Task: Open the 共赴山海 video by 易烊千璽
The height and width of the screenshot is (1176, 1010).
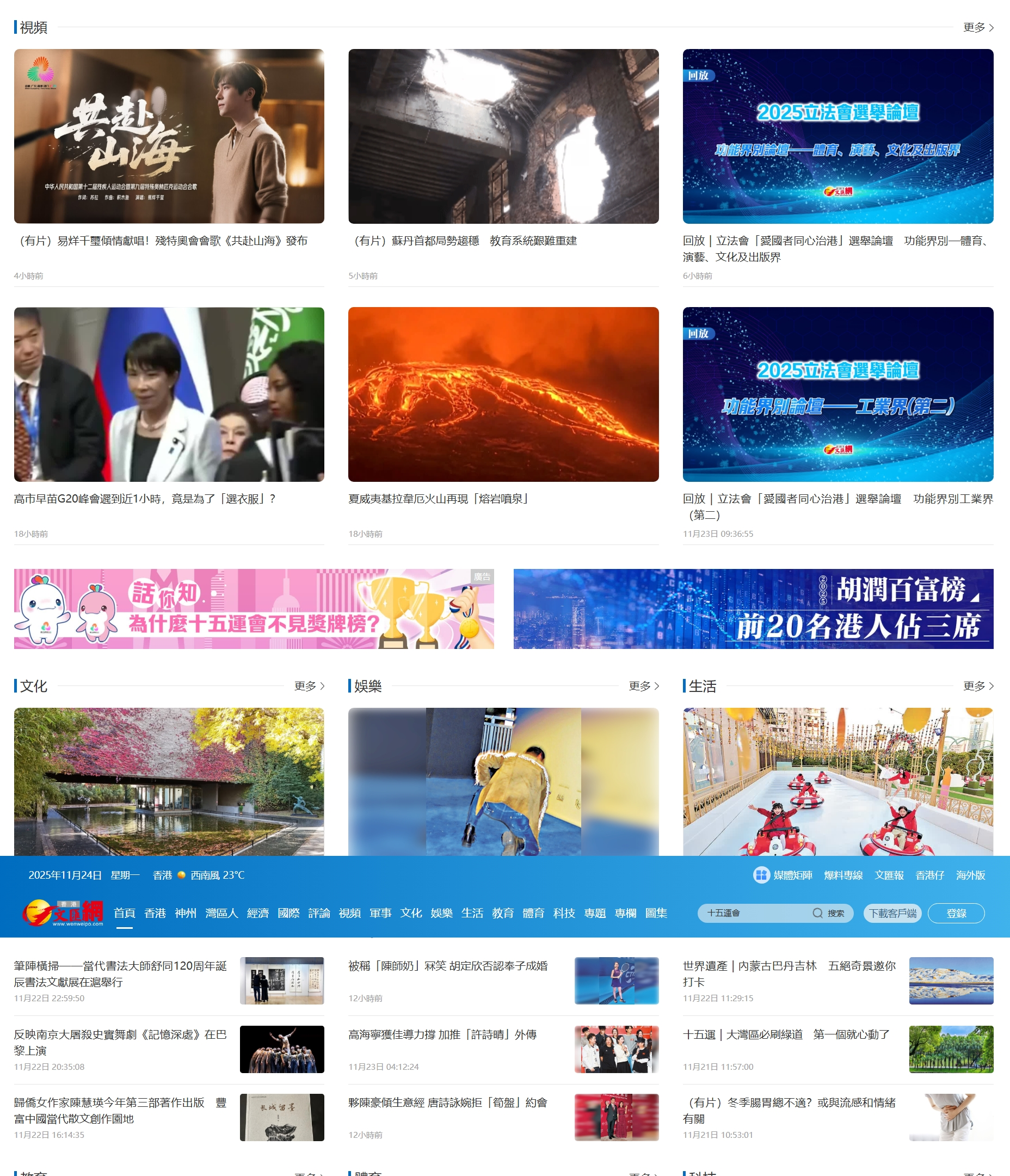Action: coord(169,136)
